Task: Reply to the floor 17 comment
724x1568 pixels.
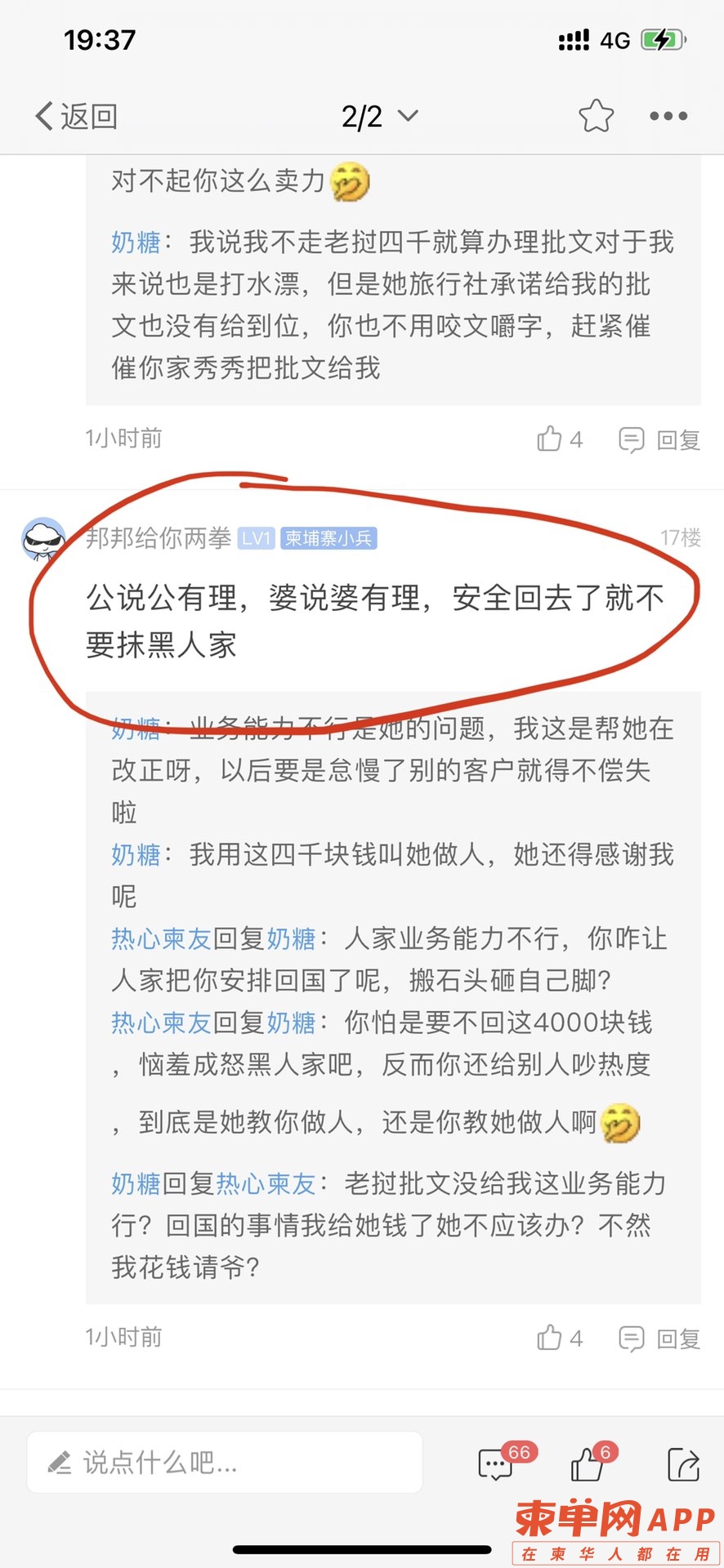Action: point(660,1339)
